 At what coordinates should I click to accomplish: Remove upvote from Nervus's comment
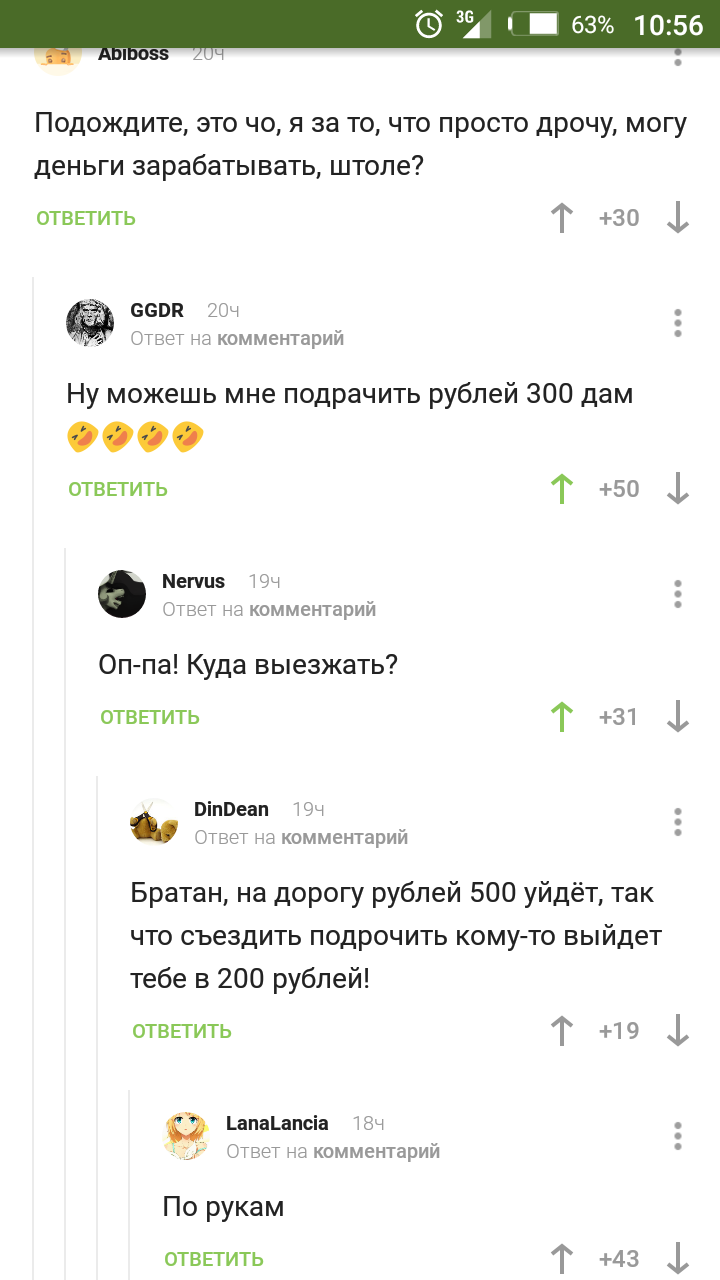click(x=562, y=717)
